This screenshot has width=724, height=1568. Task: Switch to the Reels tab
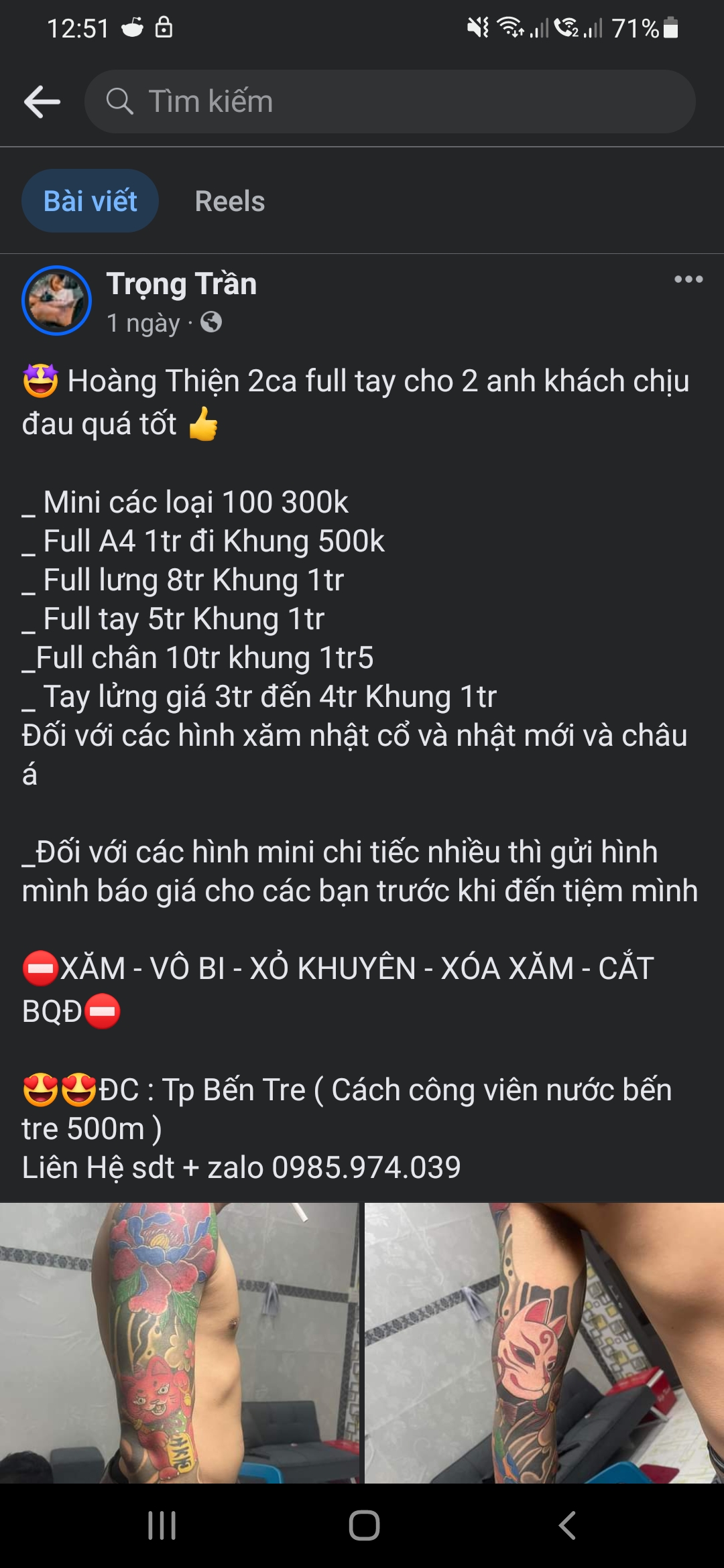click(x=229, y=201)
